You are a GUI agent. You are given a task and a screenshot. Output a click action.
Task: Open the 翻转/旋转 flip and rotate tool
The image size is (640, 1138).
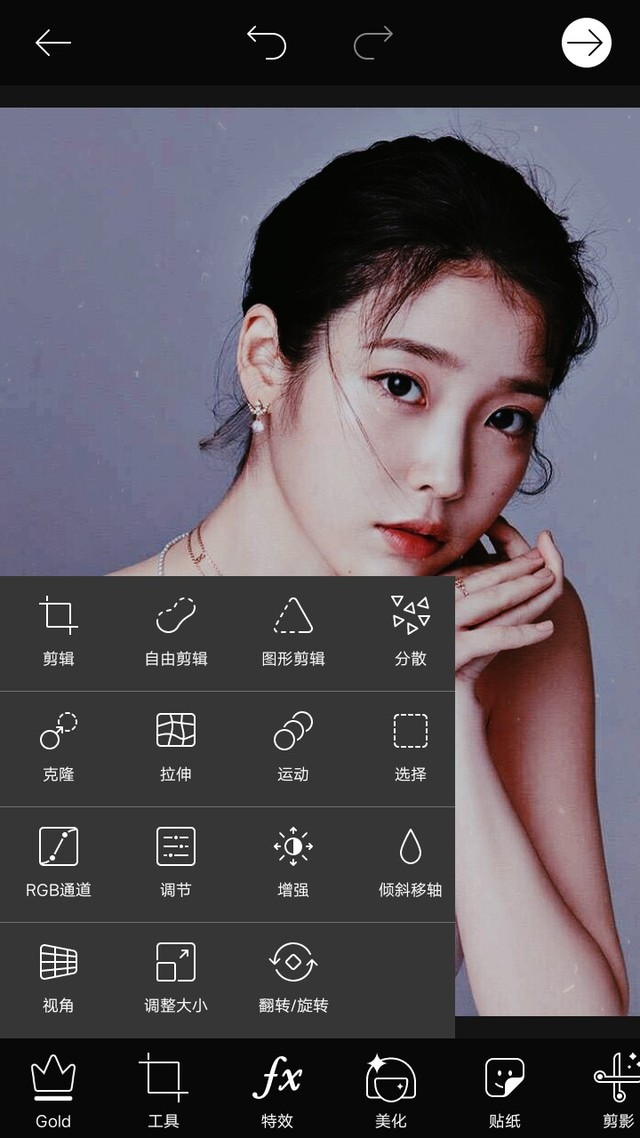(x=293, y=978)
